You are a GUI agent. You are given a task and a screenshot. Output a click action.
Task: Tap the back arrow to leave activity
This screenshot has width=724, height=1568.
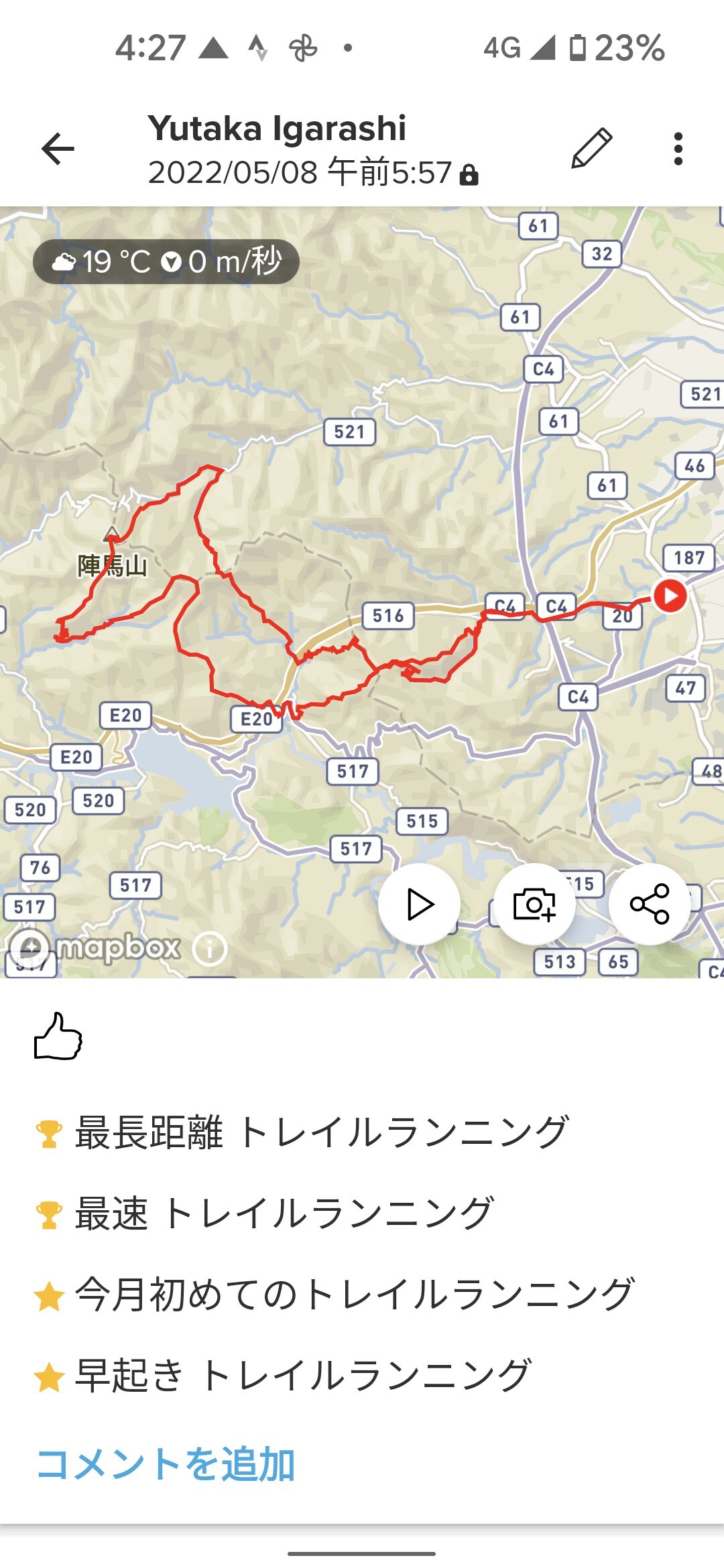point(56,149)
